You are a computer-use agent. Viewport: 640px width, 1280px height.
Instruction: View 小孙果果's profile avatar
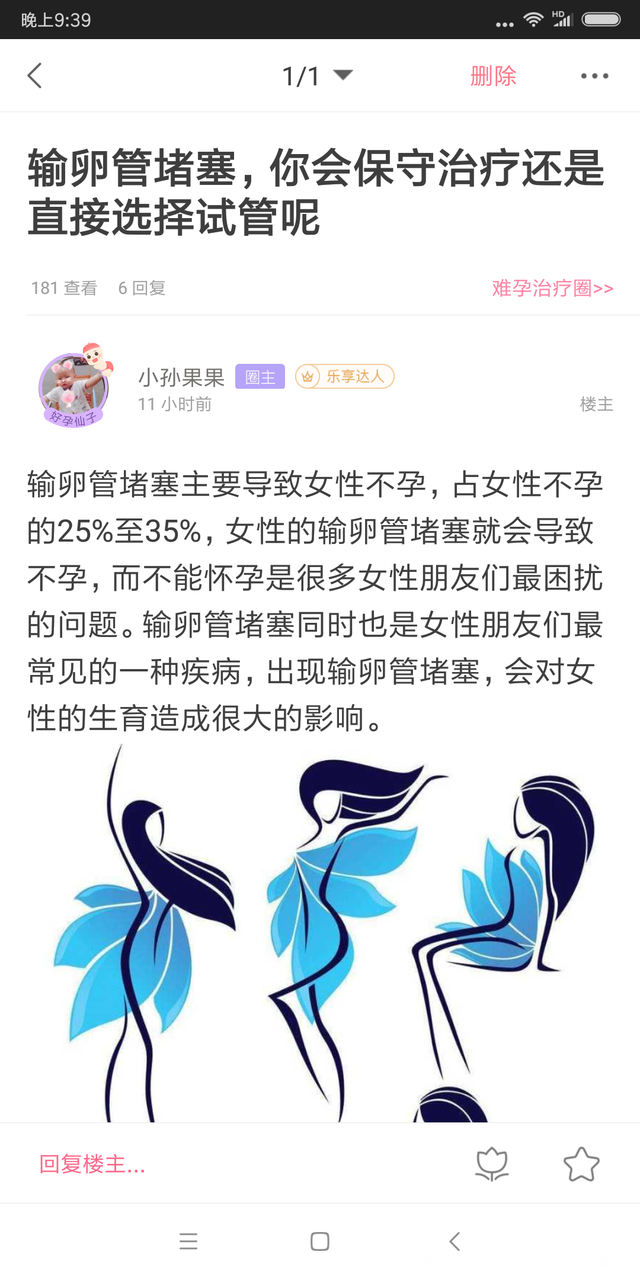(x=73, y=387)
